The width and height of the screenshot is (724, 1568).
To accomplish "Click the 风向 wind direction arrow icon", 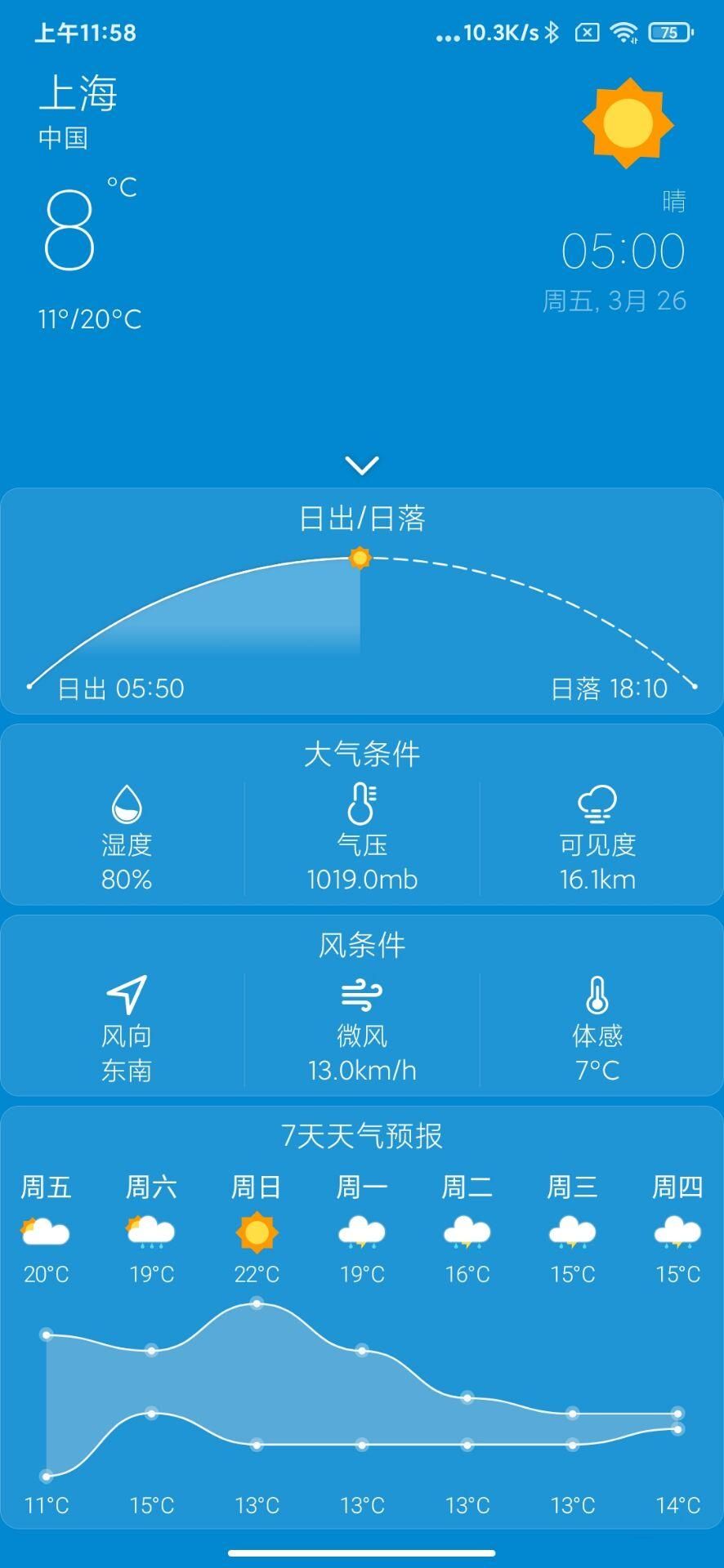I will 127,996.
